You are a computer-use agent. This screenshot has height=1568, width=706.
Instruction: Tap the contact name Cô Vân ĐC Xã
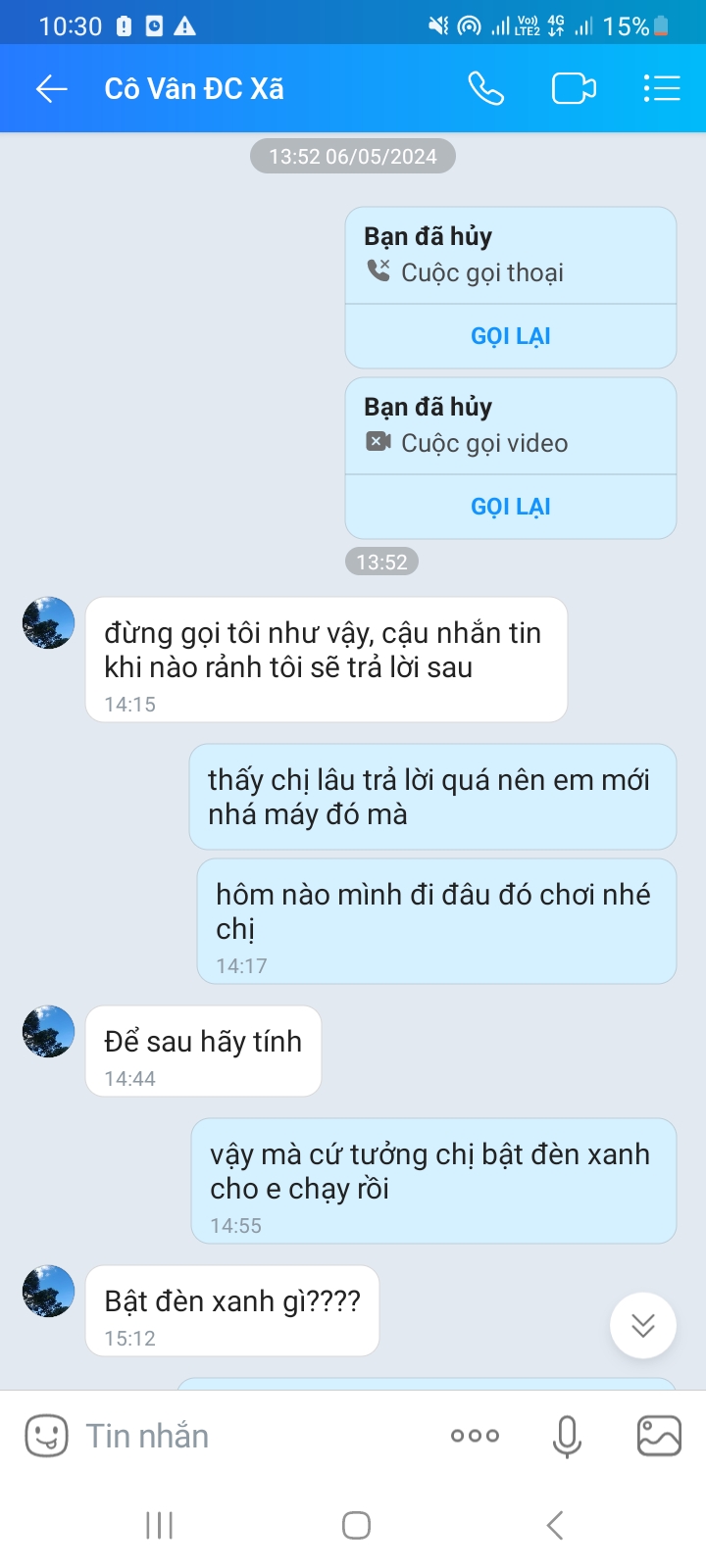(193, 88)
